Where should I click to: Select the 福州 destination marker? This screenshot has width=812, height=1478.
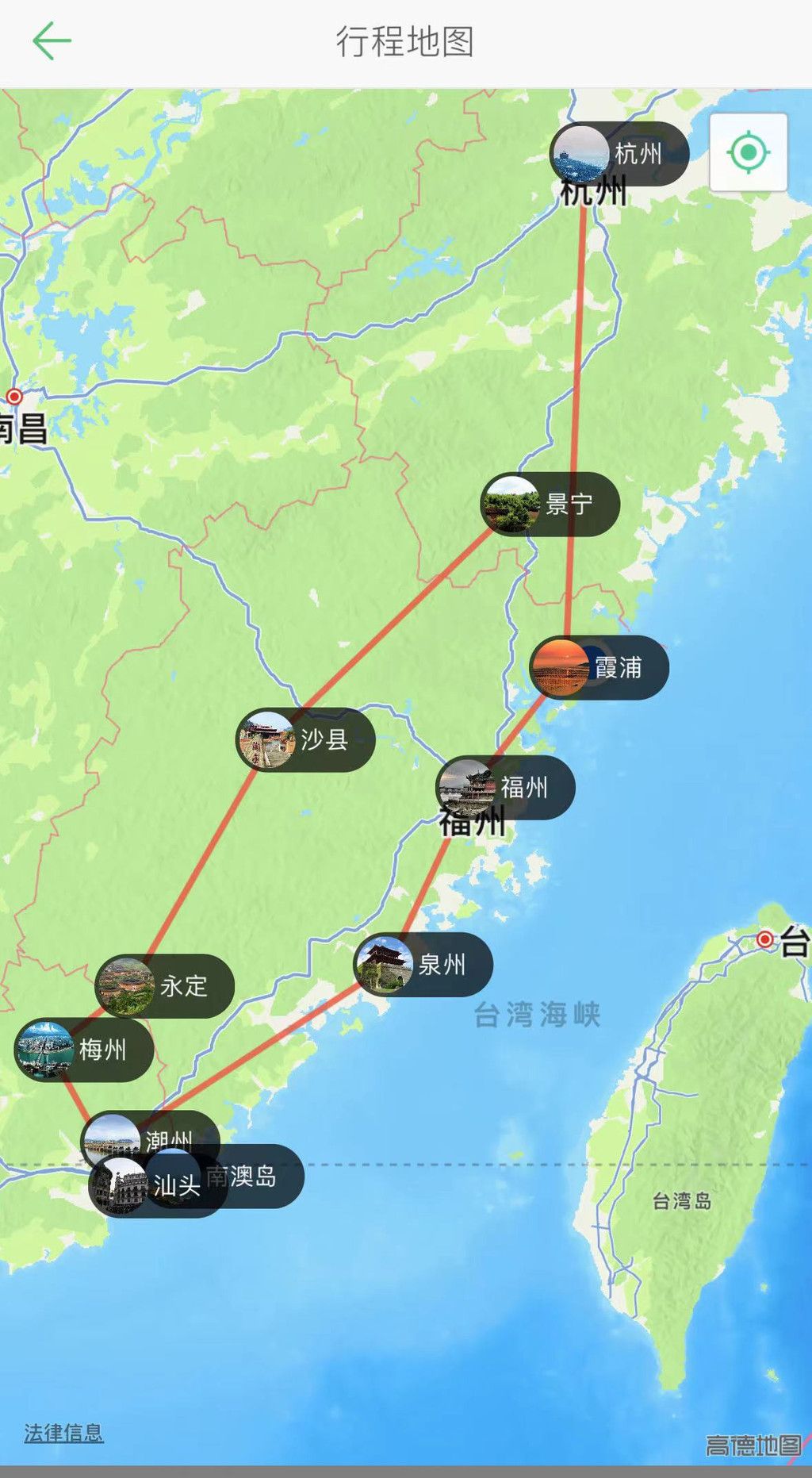pos(506,787)
